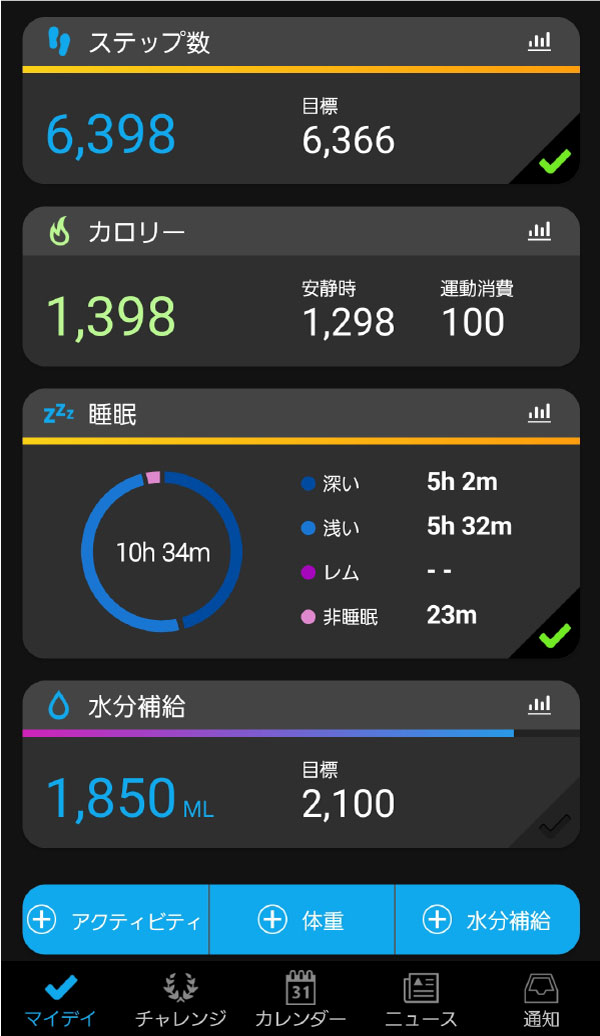Switch to the マイデイ tab

pyautogui.click(x=60, y=1000)
